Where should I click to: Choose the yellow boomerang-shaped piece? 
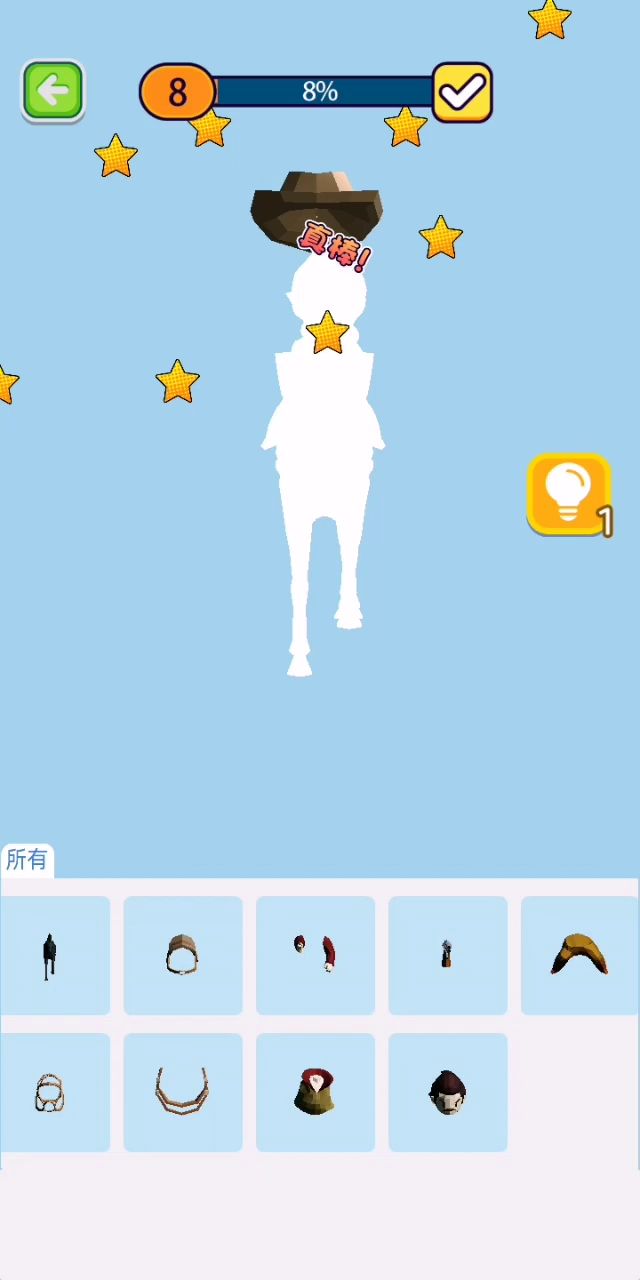580,955
